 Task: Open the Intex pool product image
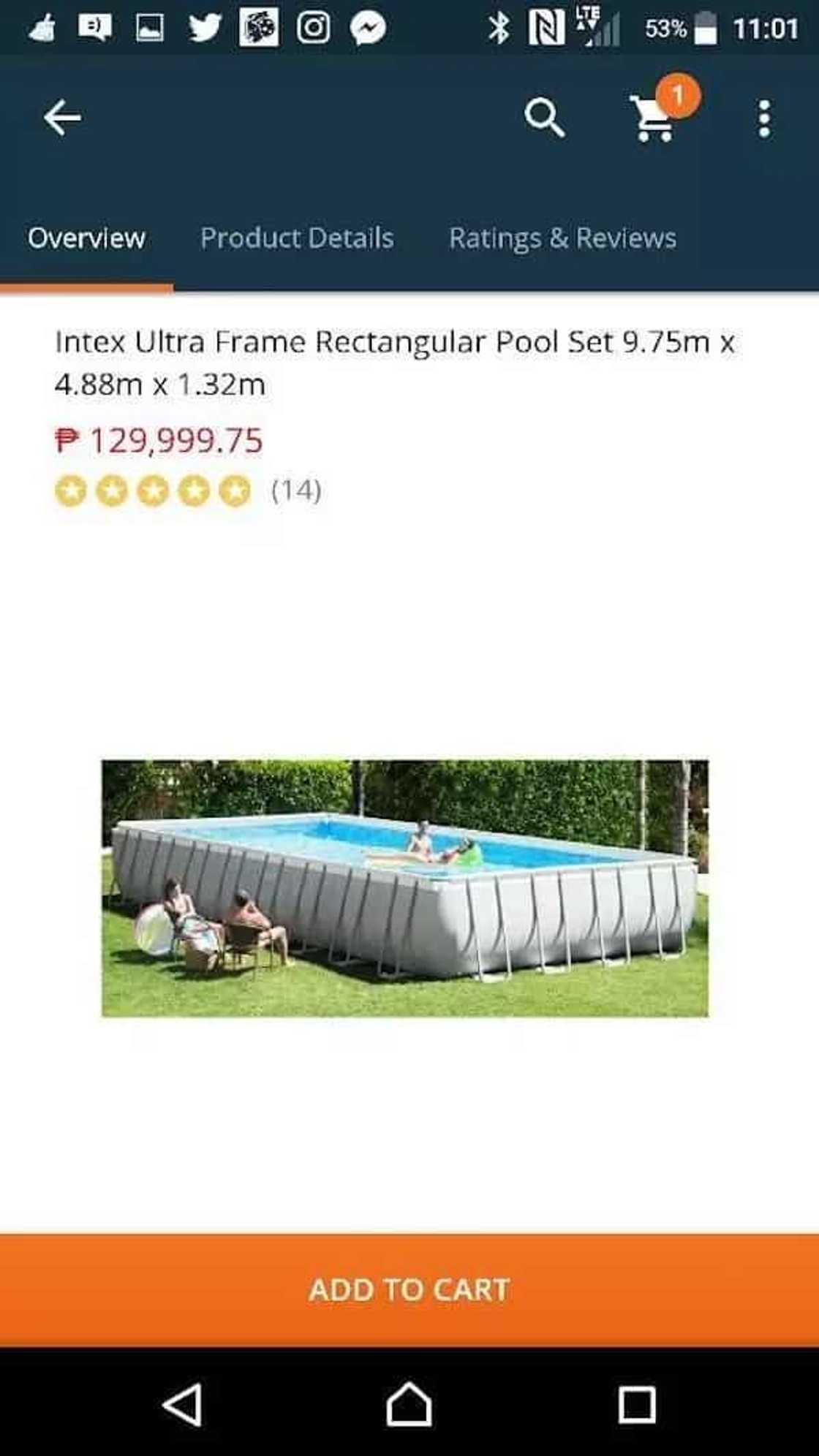[404, 888]
